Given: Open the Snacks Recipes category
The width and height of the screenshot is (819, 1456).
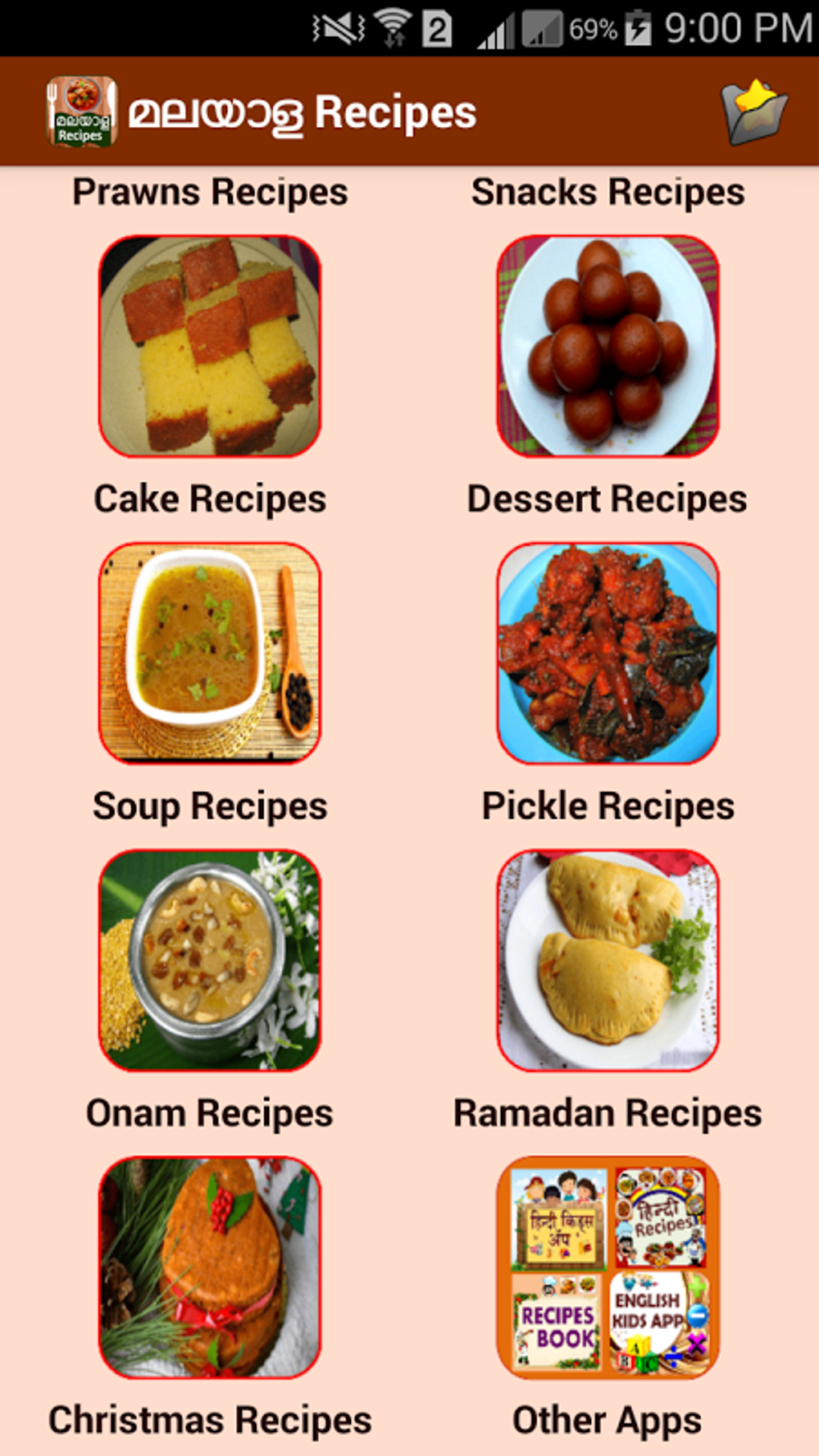Looking at the screenshot, I should coord(609,191).
